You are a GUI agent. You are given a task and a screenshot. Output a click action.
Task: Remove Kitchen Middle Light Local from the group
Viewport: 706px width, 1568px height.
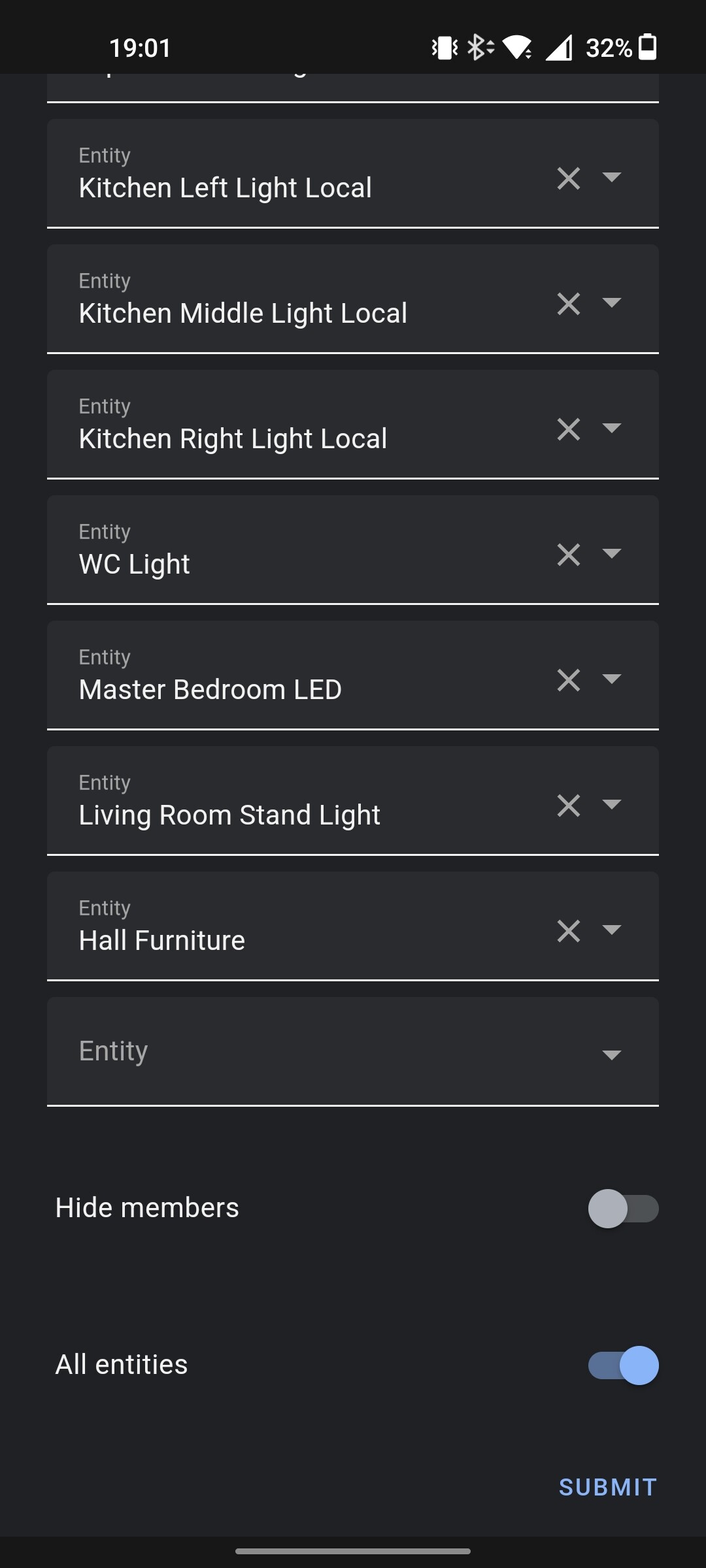click(568, 304)
